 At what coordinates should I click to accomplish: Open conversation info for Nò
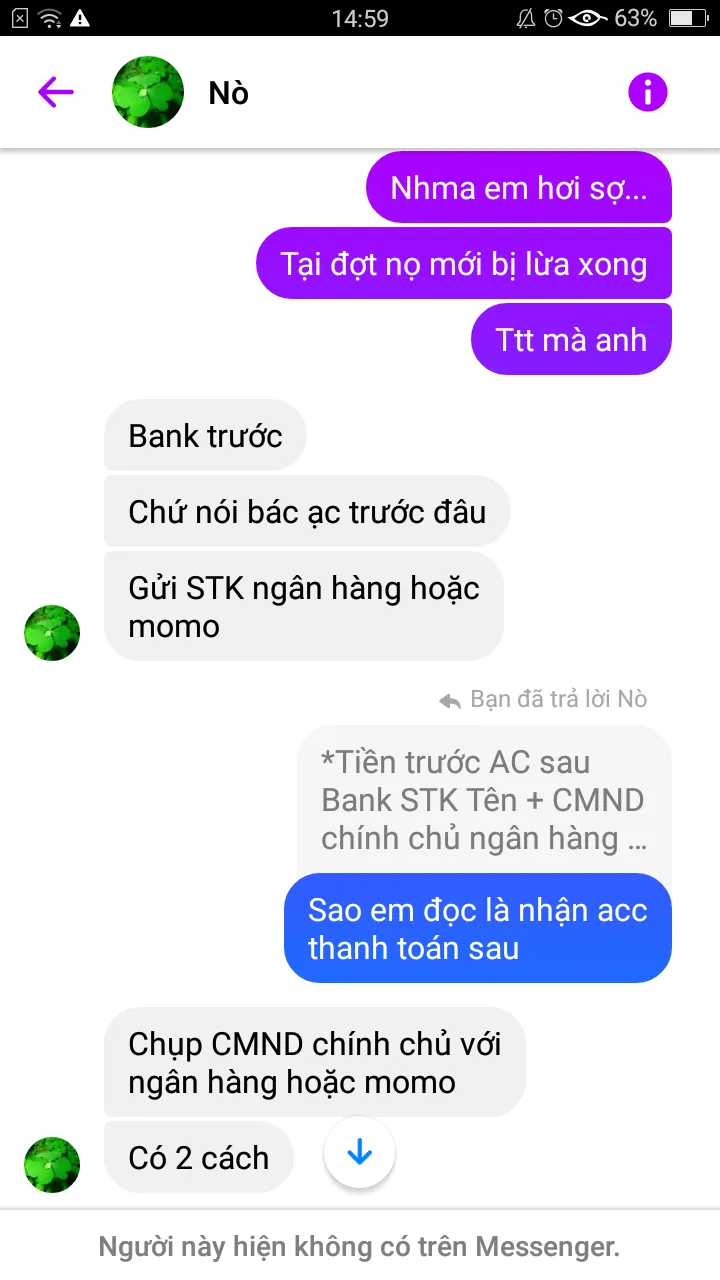coord(648,92)
